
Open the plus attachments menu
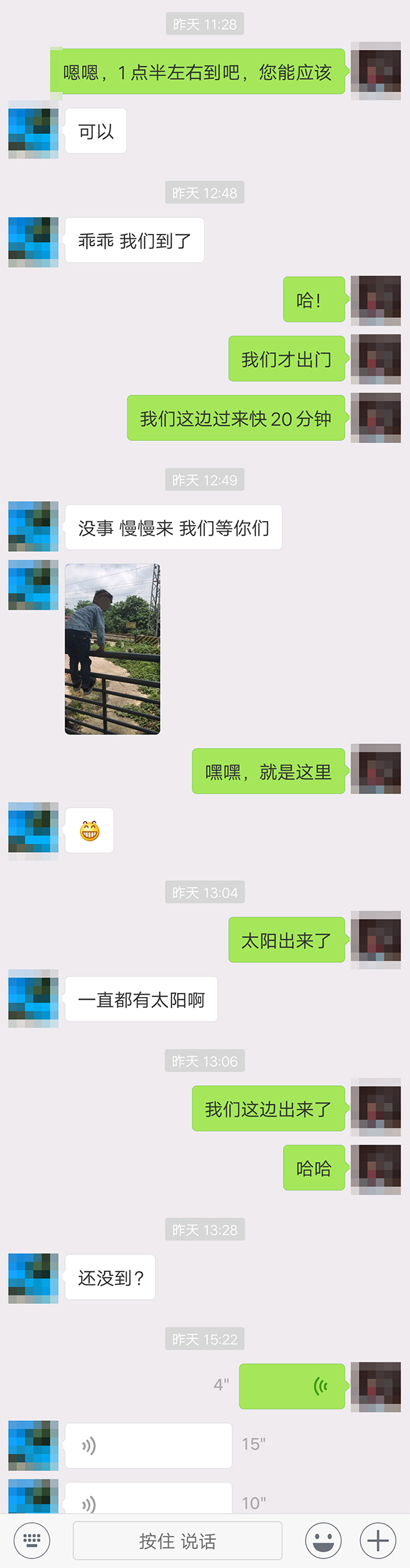coord(378,1541)
